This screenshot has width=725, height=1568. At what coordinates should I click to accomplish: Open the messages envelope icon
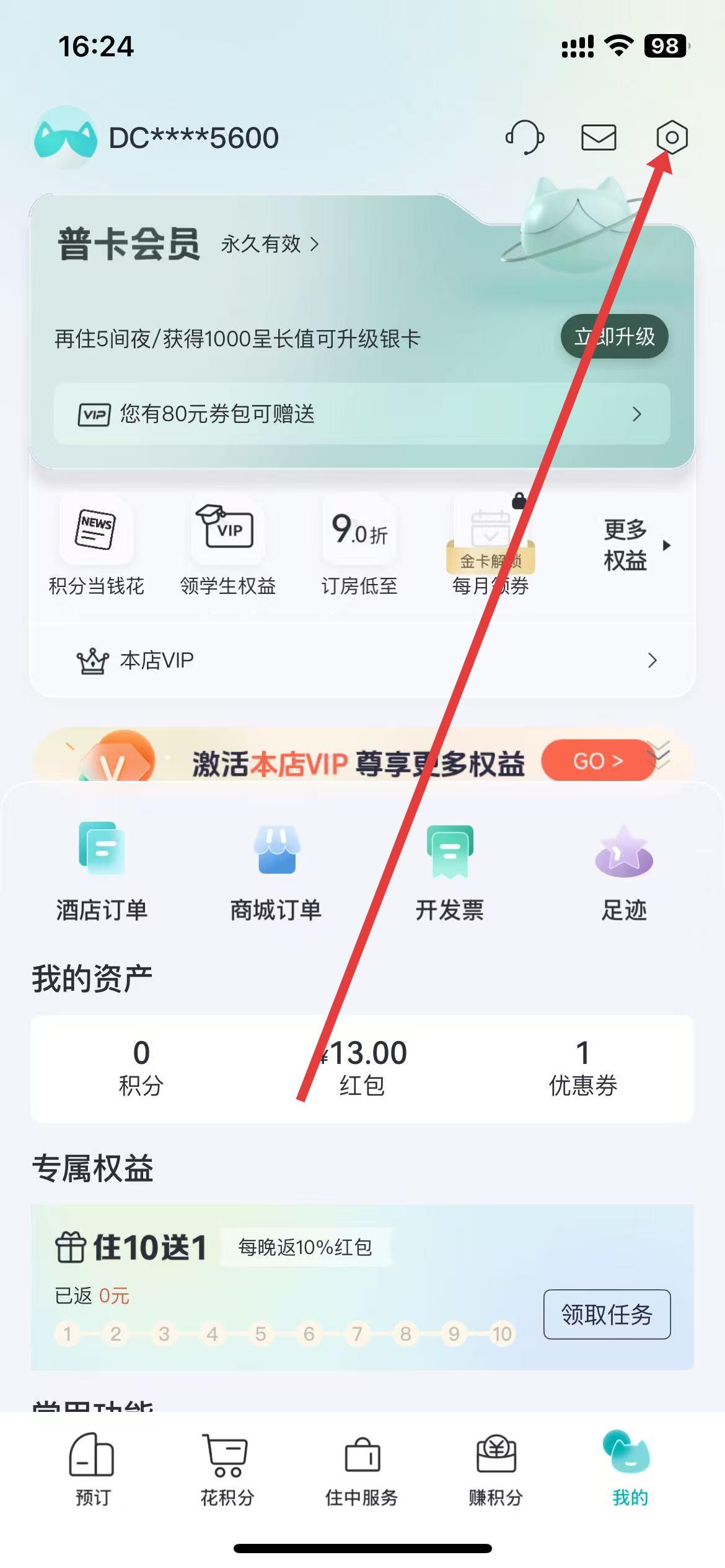[x=598, y=137]
